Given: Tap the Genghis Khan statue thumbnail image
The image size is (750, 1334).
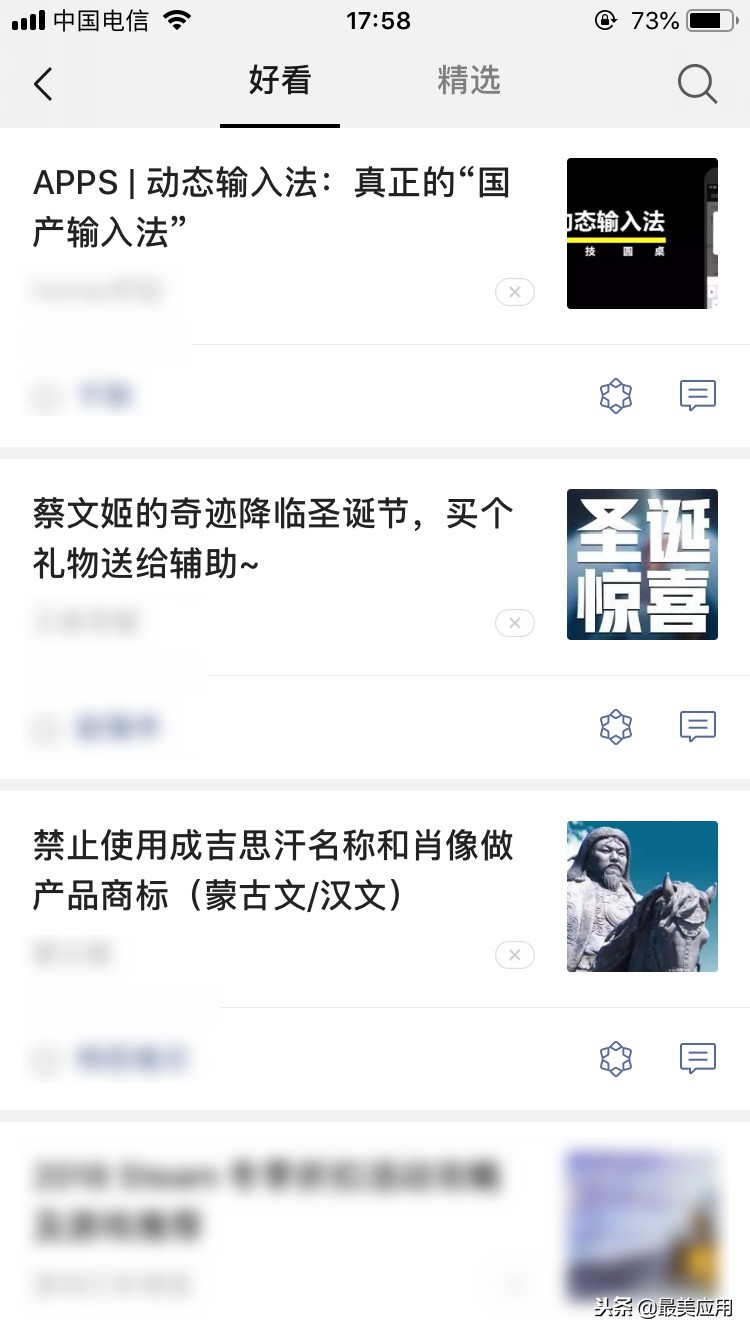Looking at the screenshot, I should point(642,896).
